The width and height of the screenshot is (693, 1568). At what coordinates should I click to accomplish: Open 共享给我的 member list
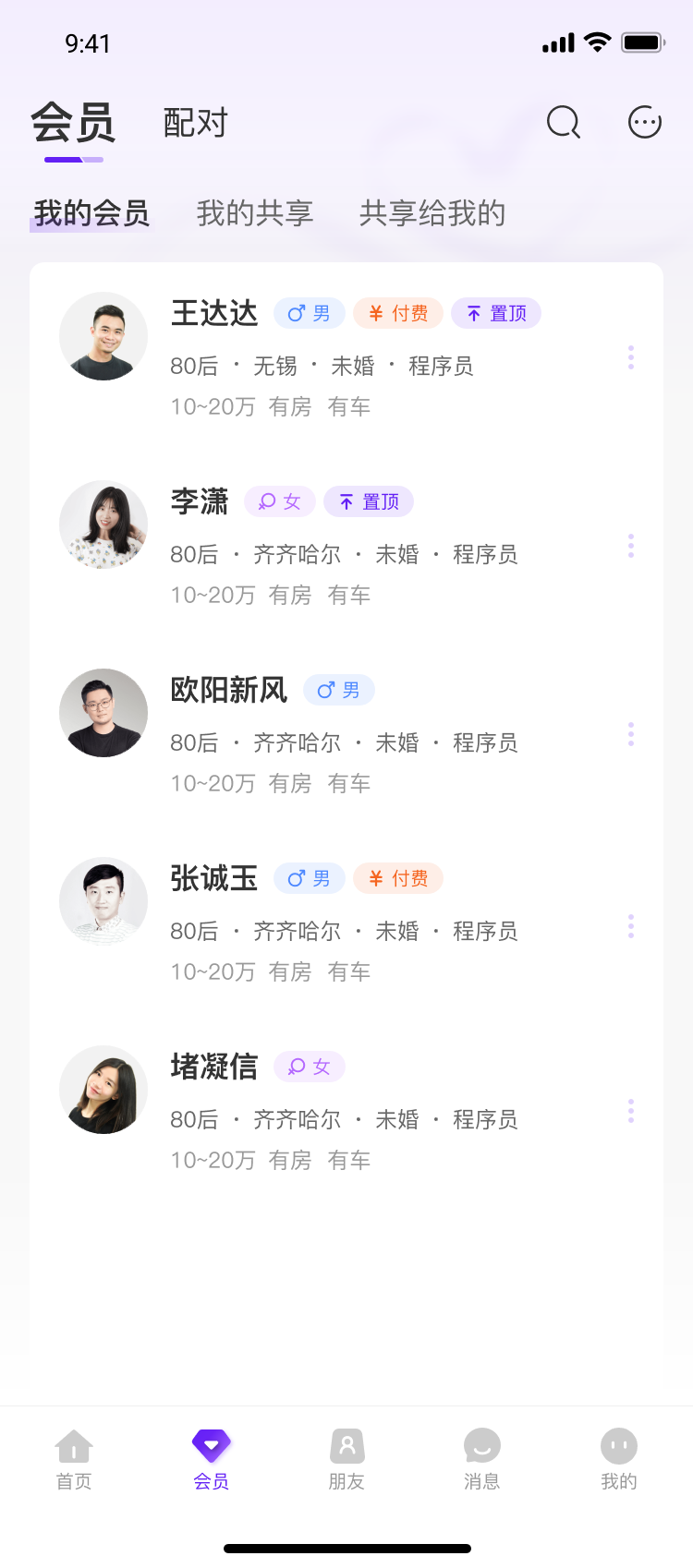coord(432,213)
